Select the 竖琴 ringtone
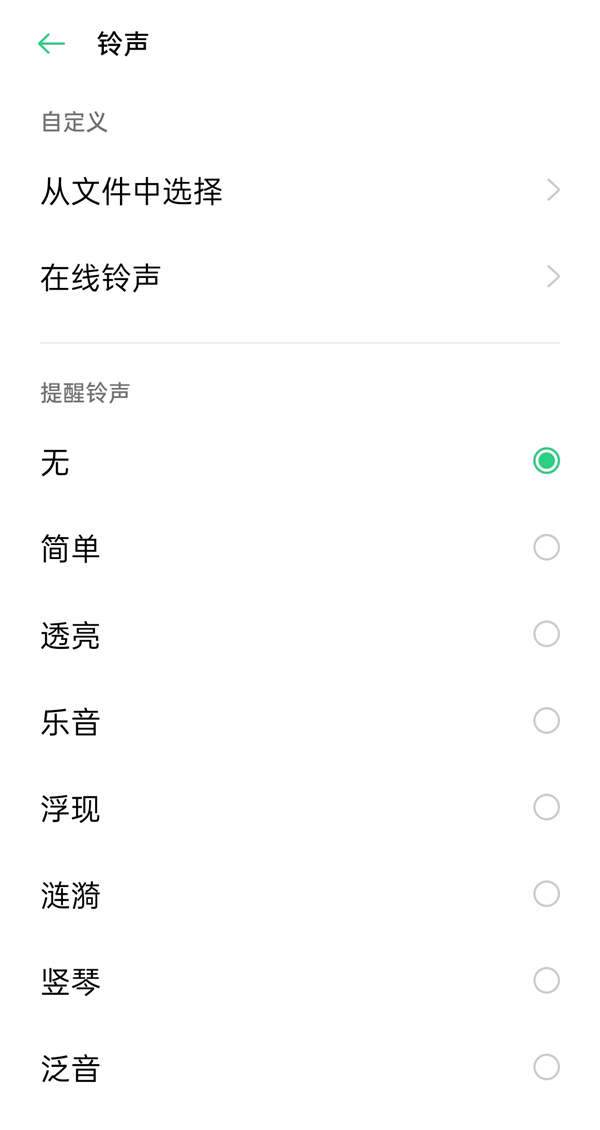 coord(546,981)
